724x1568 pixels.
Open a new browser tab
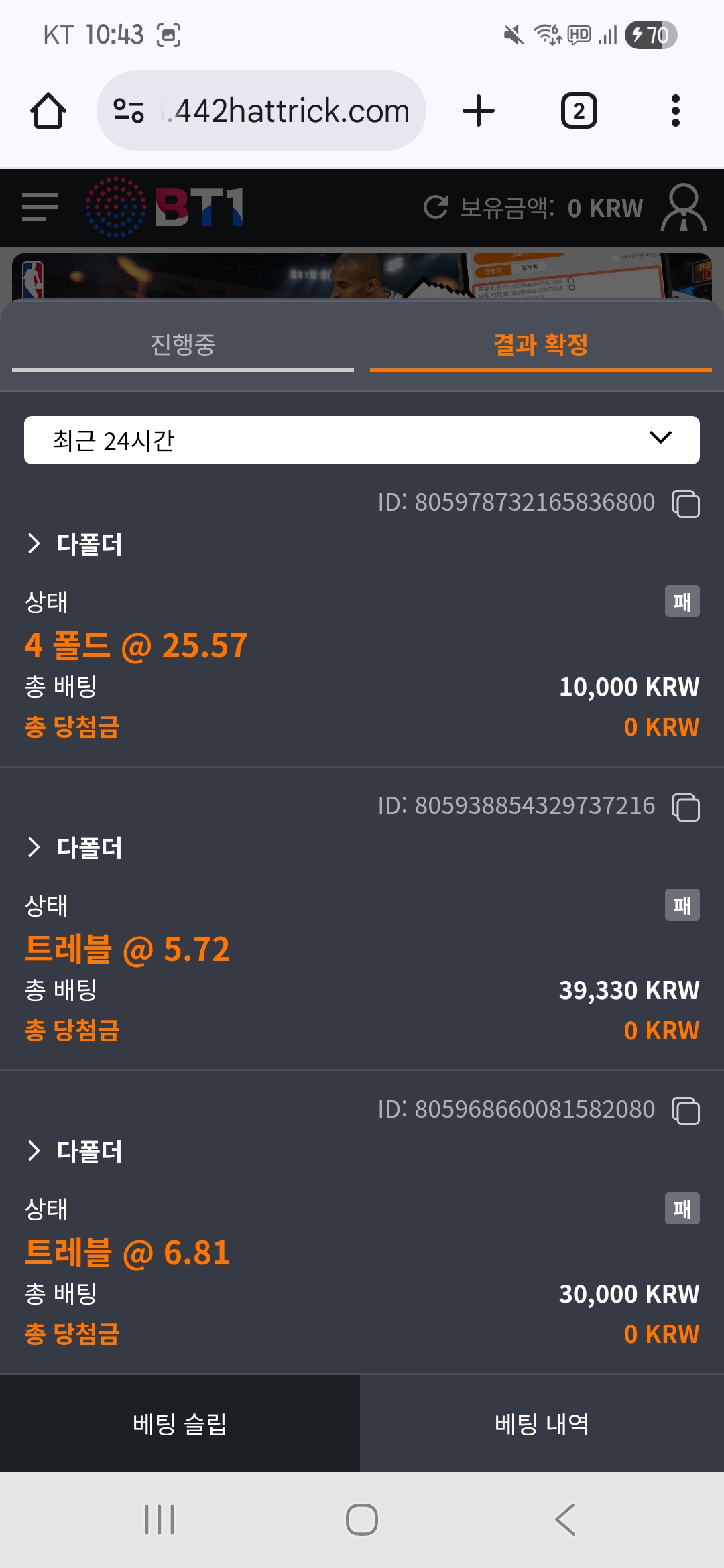tap(479, 111)
